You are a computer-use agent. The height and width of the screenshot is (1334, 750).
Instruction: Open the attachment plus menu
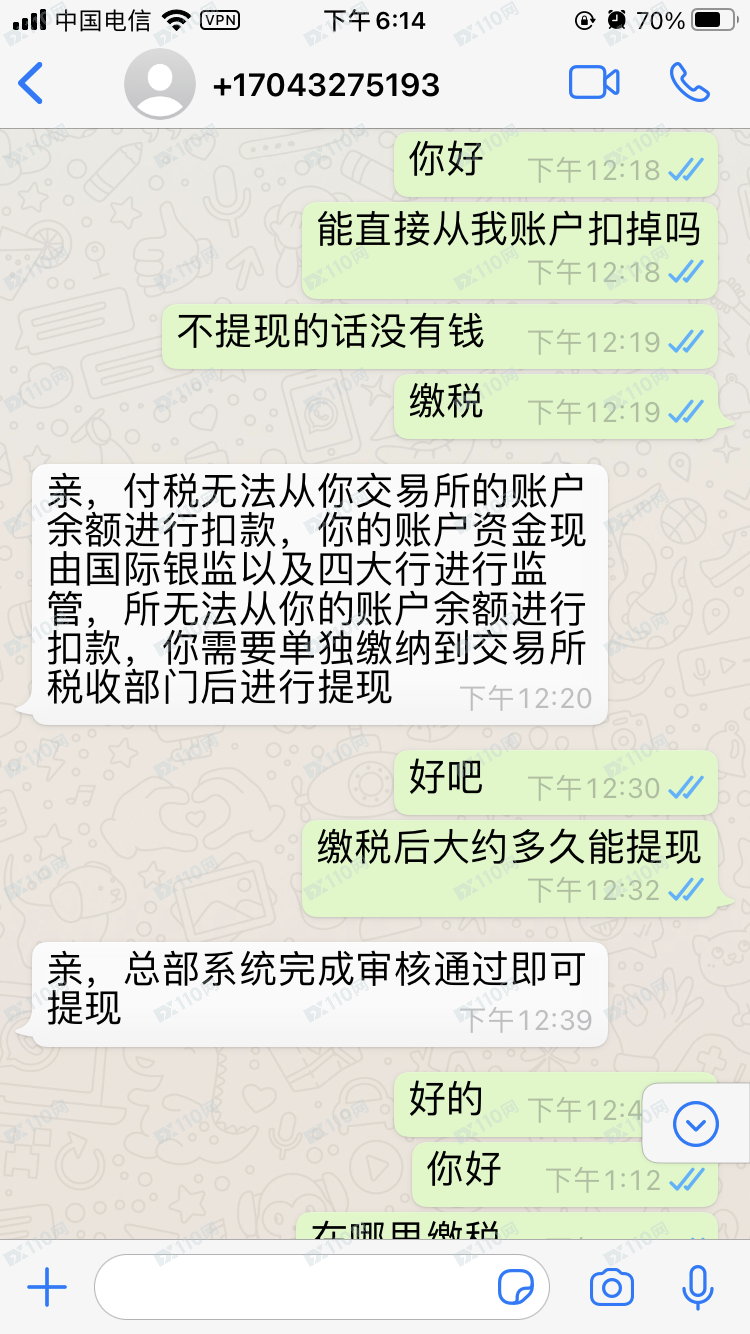click(46, 1288)
